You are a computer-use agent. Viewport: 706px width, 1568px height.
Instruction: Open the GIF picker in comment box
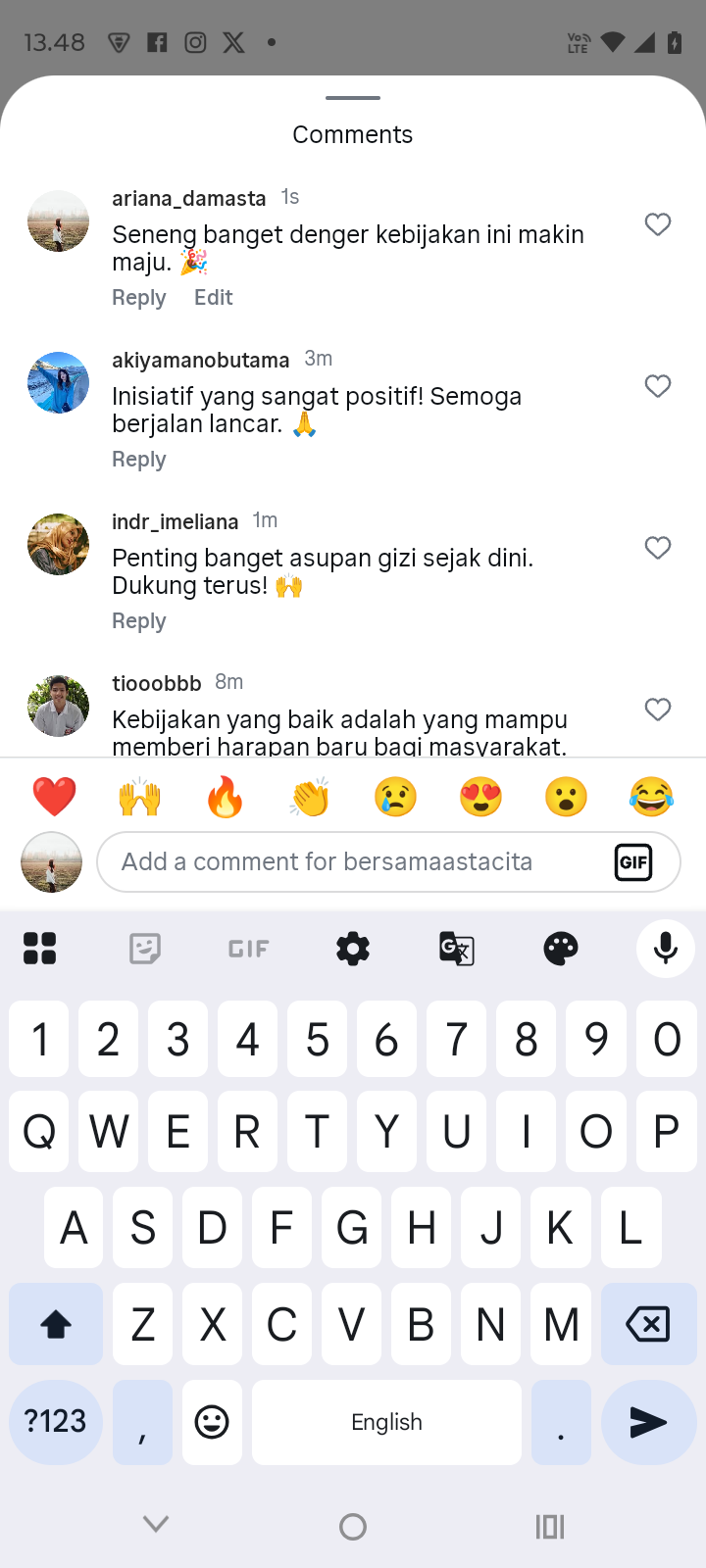pos(633,862)
